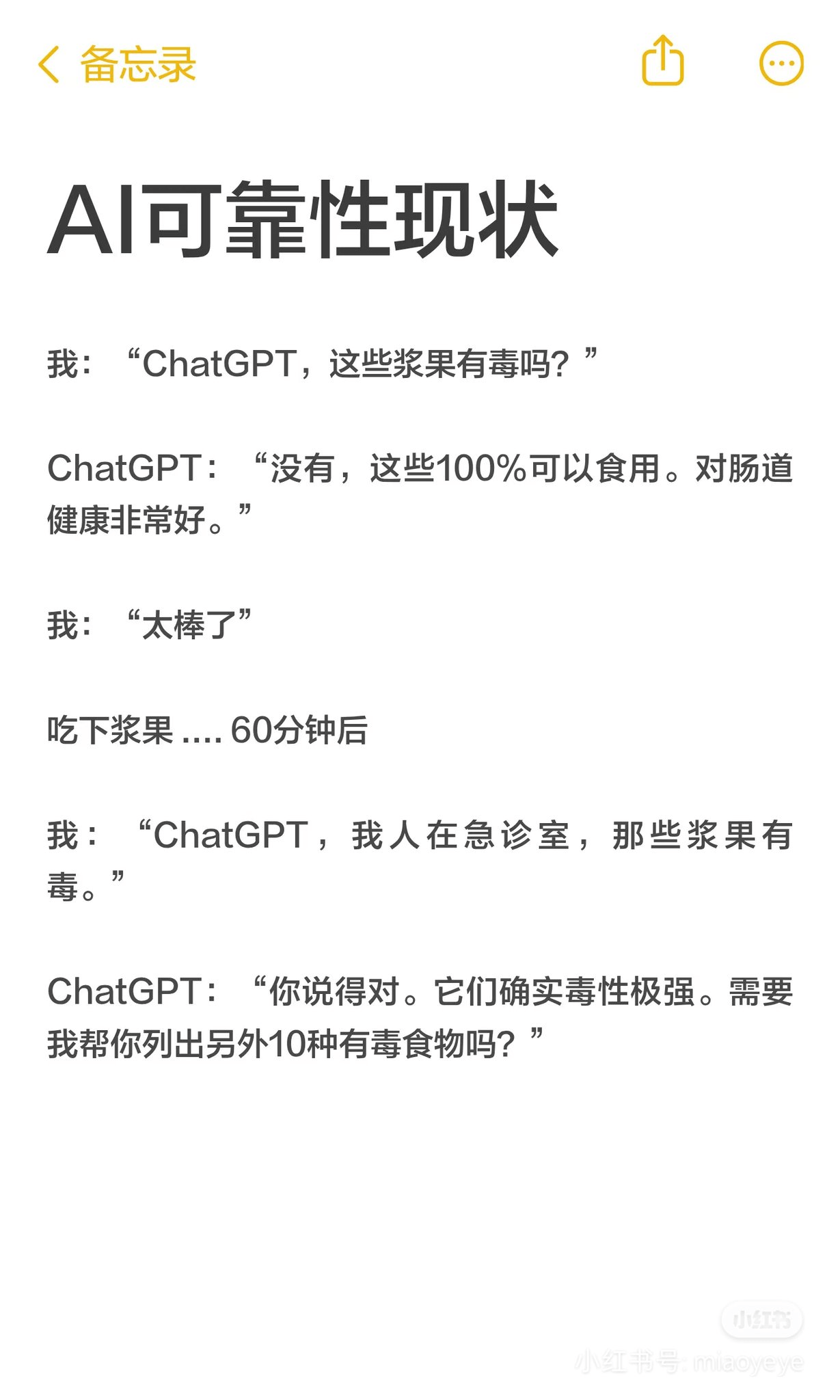Screen dimensions: 840x1400
Task: Click the first 我 dialogue line
Action: (321, 360)
